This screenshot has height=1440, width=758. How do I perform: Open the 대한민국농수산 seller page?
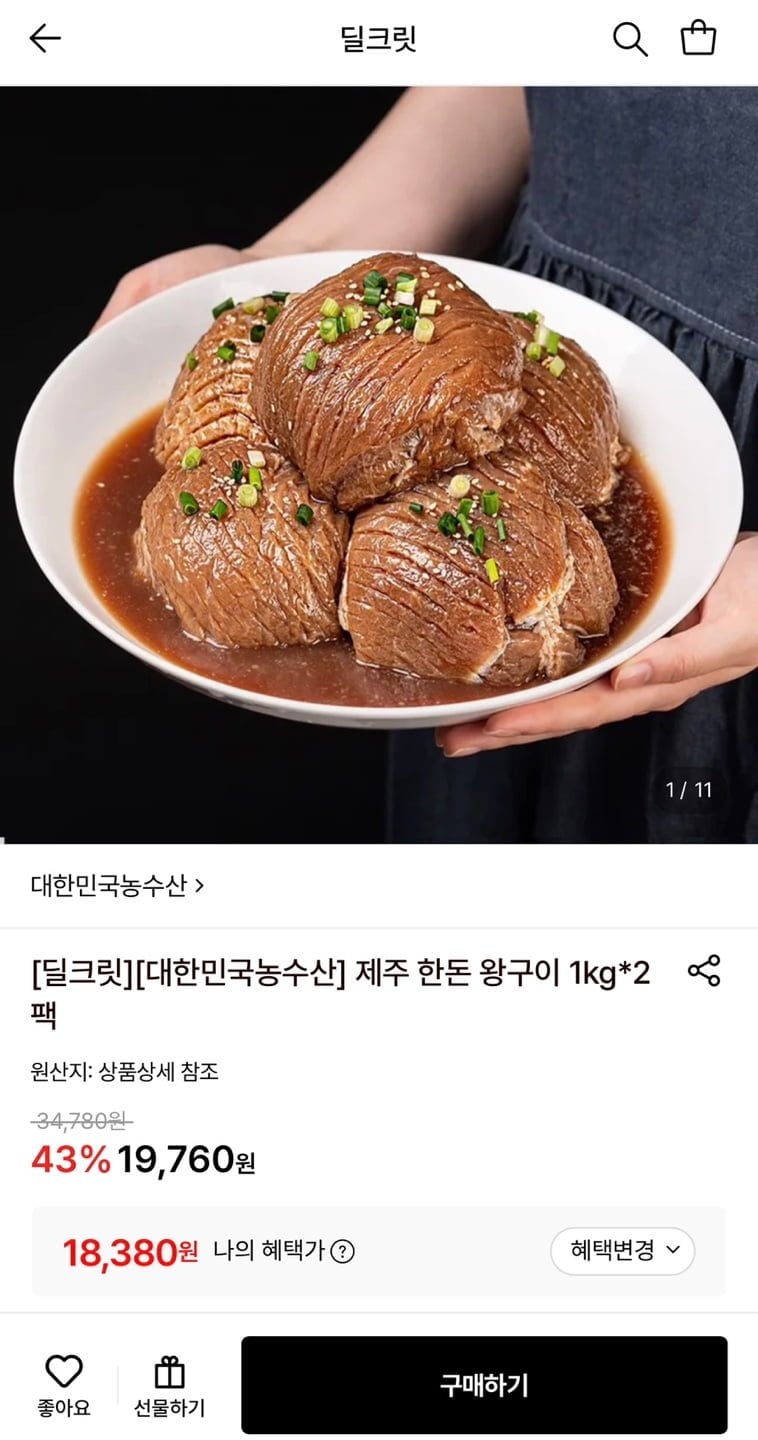pos(118,885)
